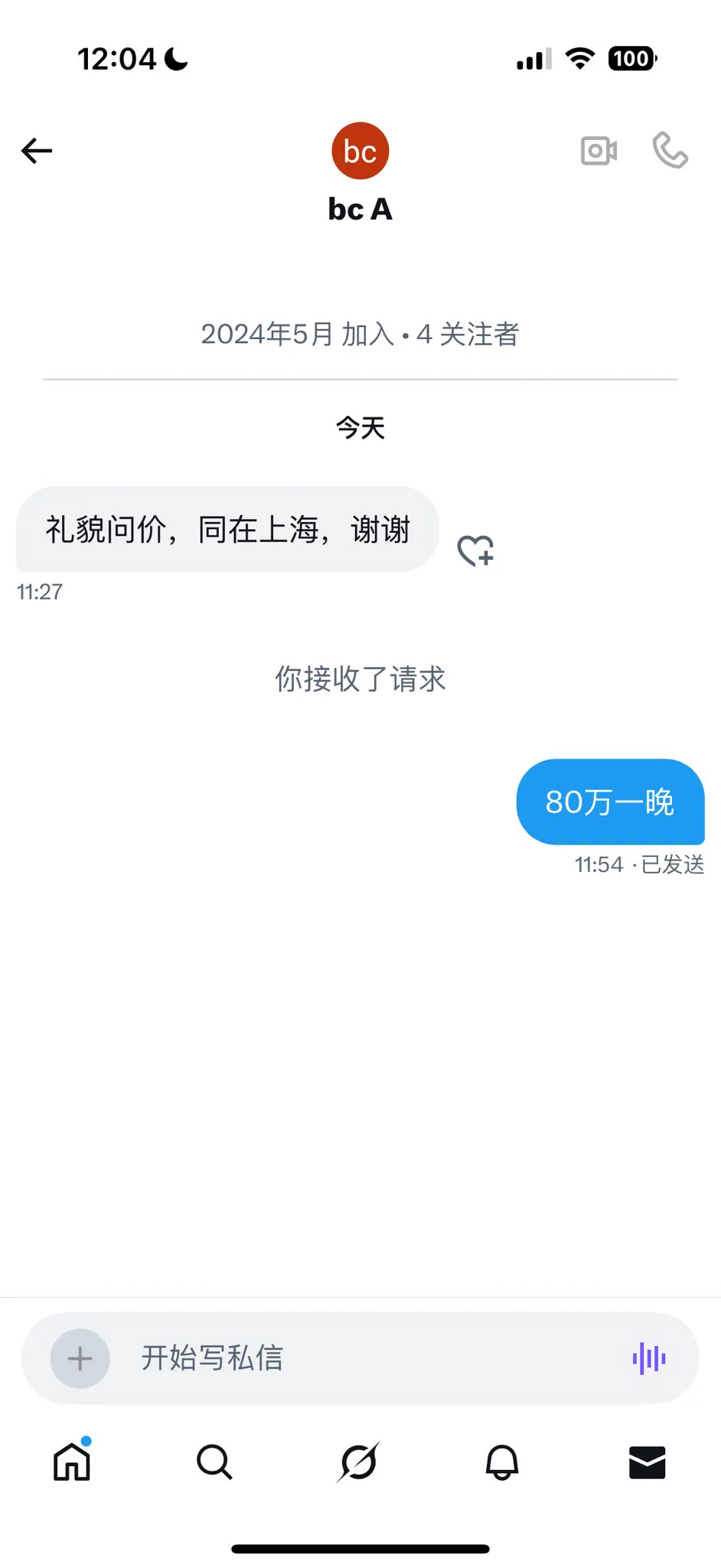Screen dimensions: 721x1568
Task: Tap the 今天 conversation date divider
Action: 360,427
